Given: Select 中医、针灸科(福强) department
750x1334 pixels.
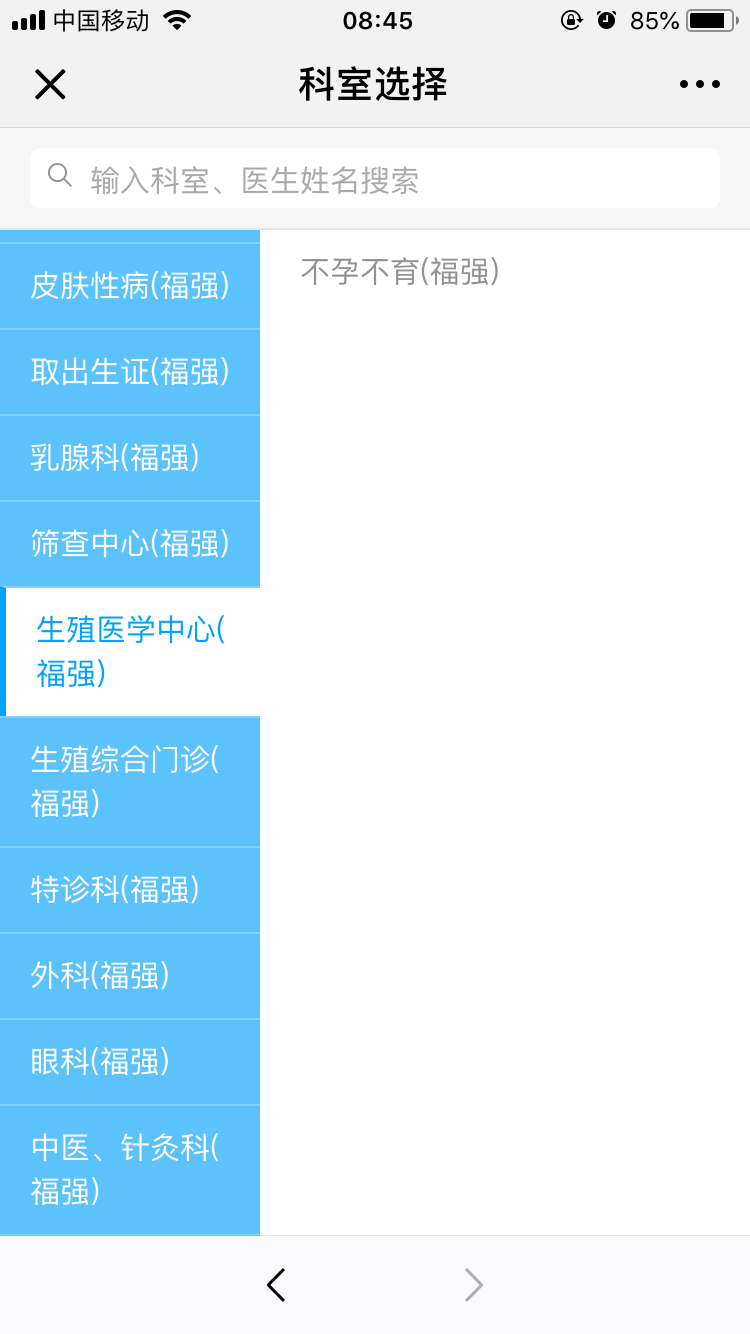Looking at the screenshot, I should point(130,1170).
